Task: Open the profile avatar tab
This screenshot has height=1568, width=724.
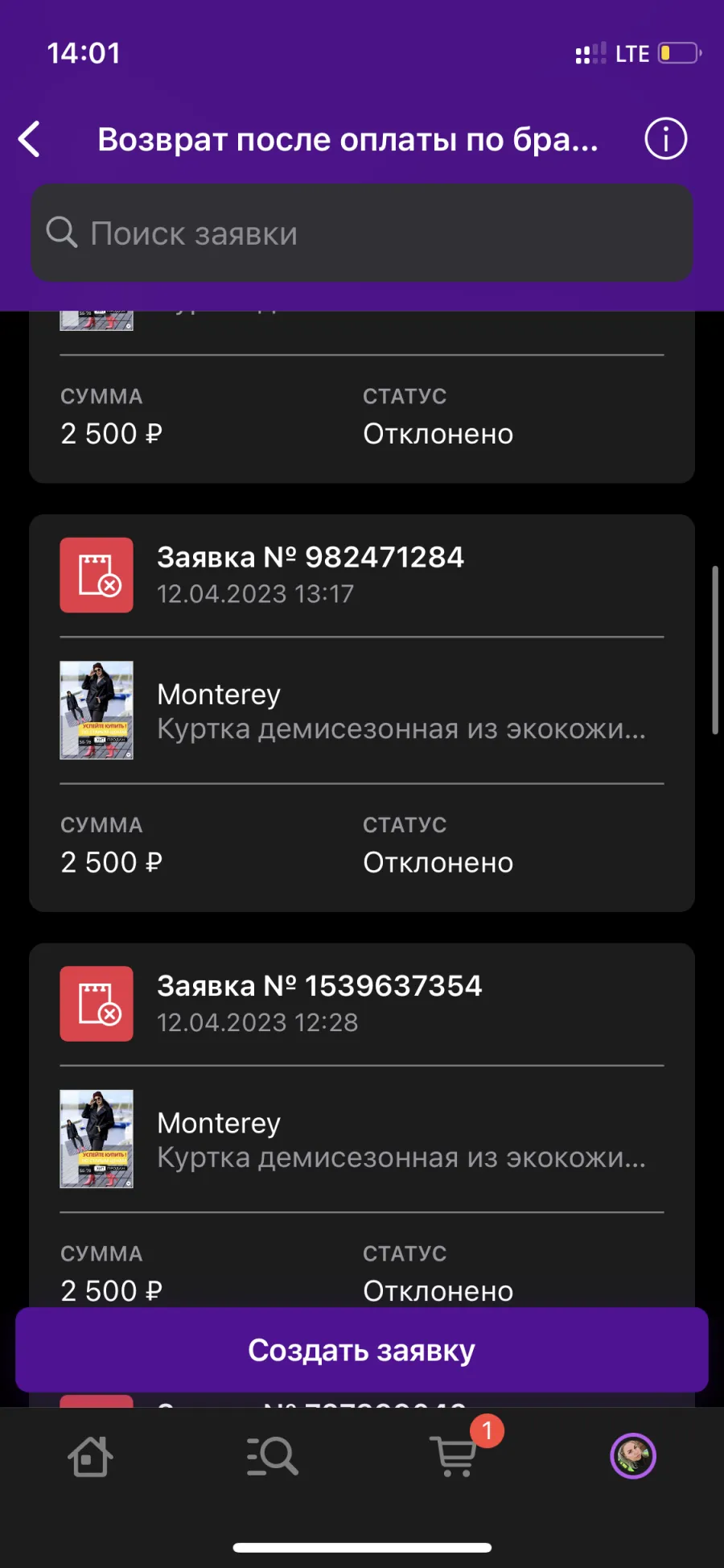Action: pyautogui.click(x=633, y=1456)
